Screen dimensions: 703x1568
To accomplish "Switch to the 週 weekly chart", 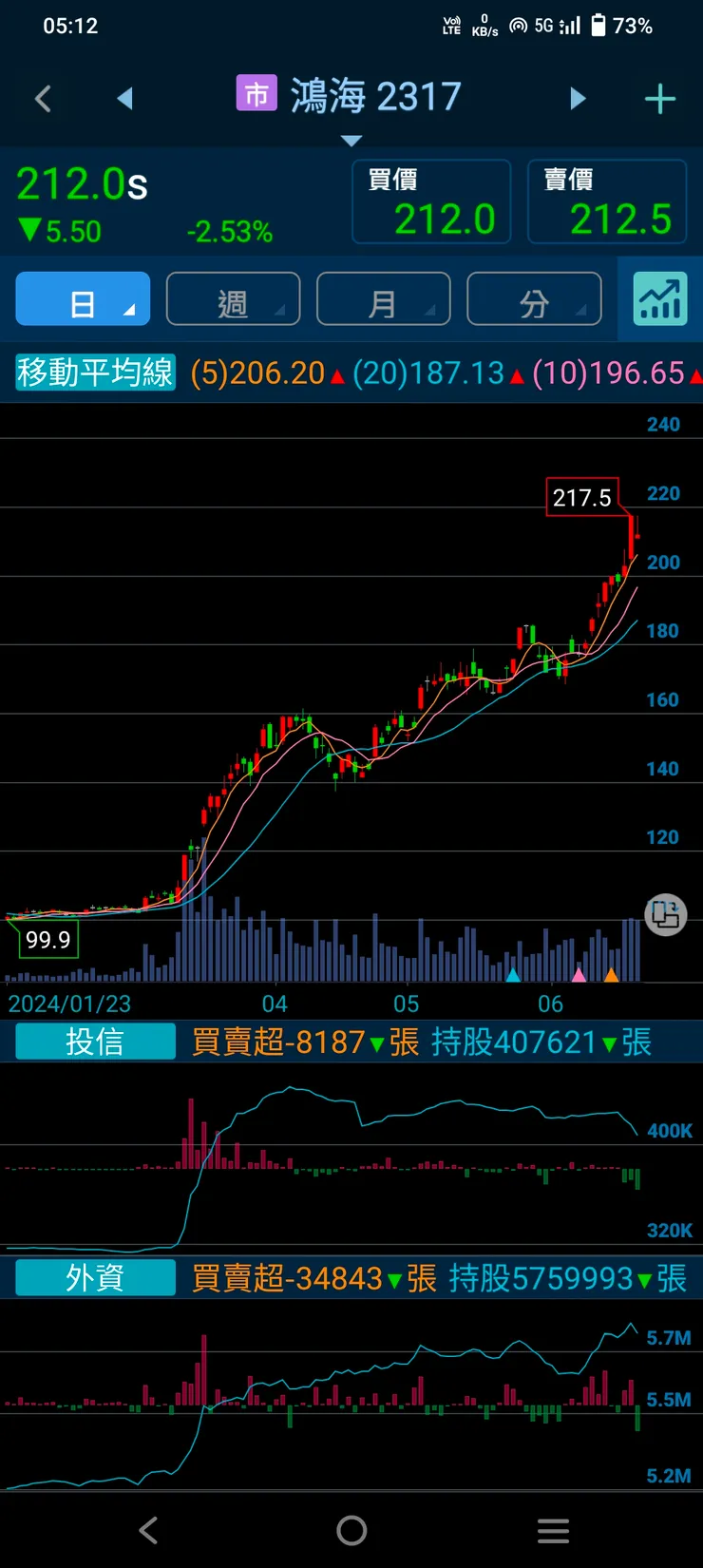I will pos(233,300).
